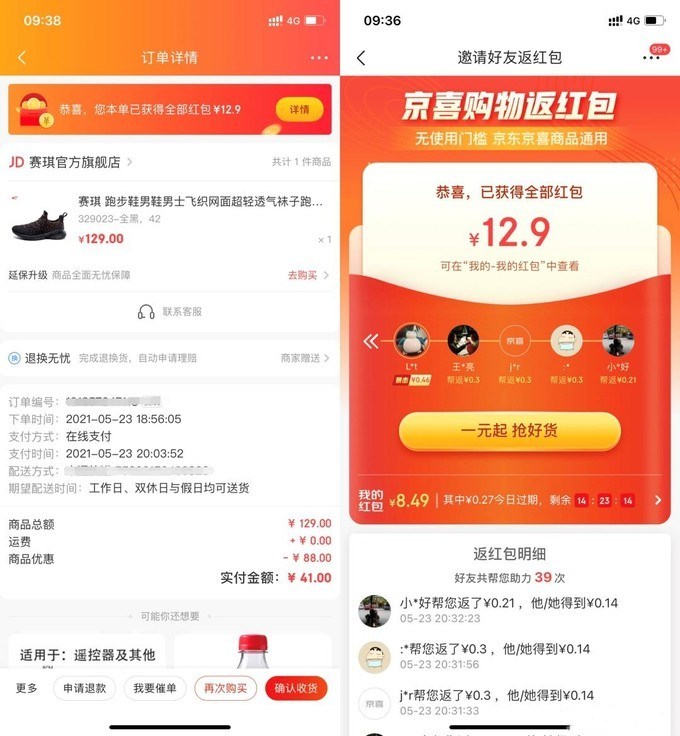Select 申请退款 to request a refund
Image resolution: width=680 pixels, height=736 pixels.
point(84,688)
